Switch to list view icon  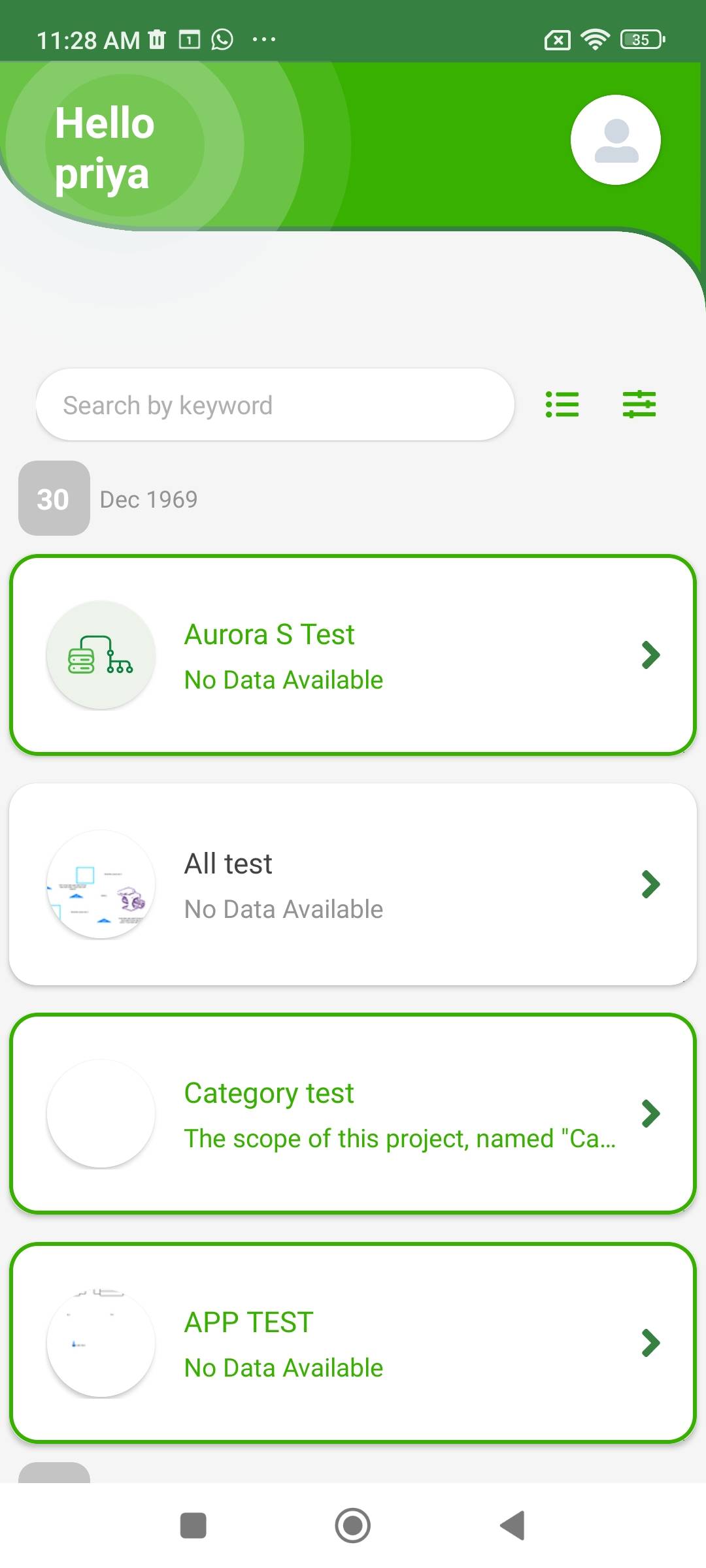pyautogui.click(x=562, y=404)
